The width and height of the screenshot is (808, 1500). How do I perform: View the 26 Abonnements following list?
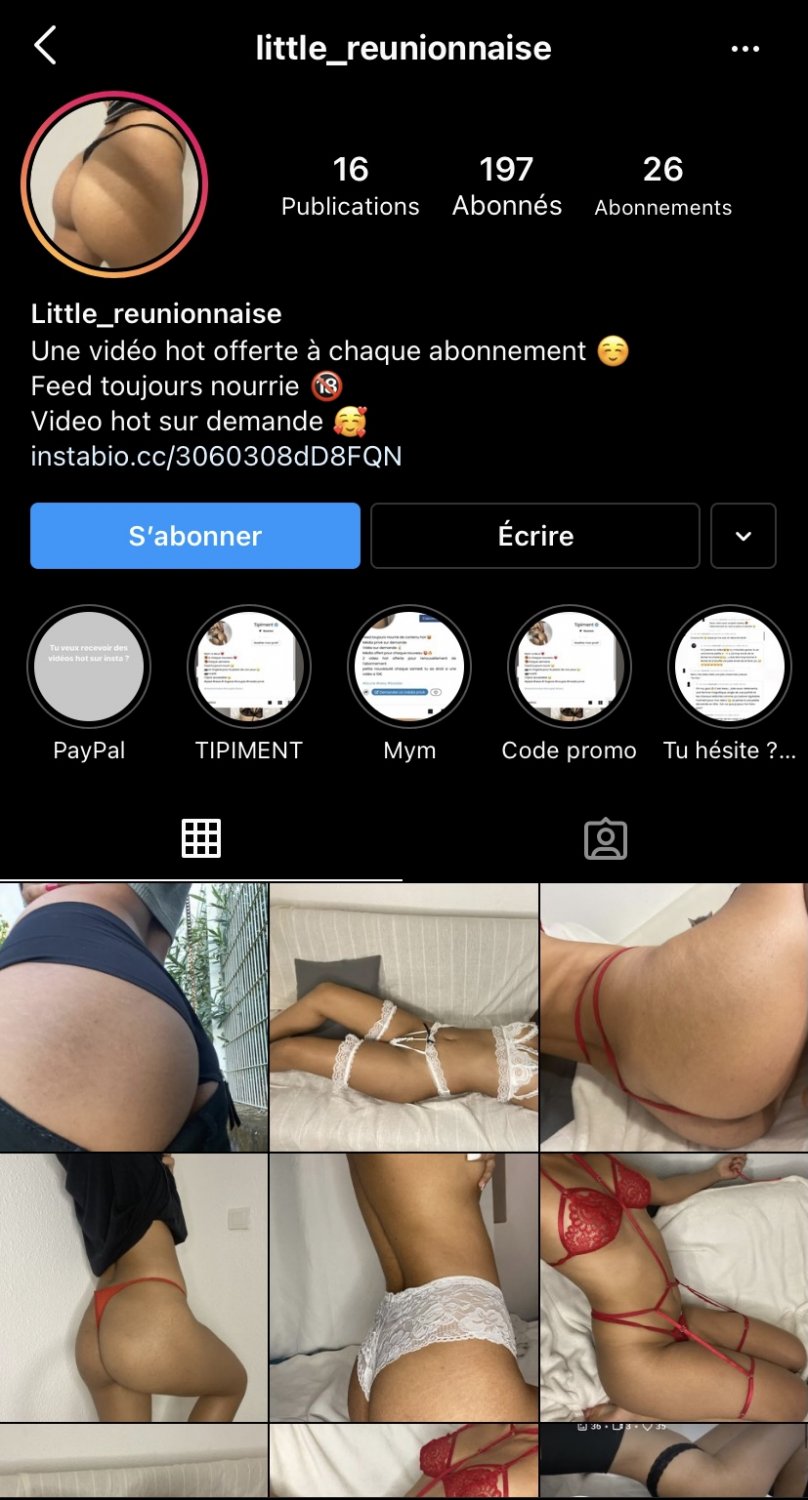[663, 186]
